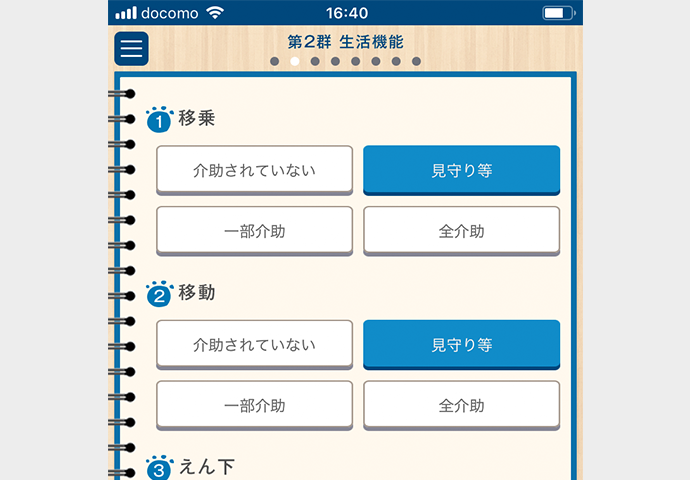Select 介助されていない for 移乗
The height and width of the screenshot is (480, 690).
click(254, 170)
